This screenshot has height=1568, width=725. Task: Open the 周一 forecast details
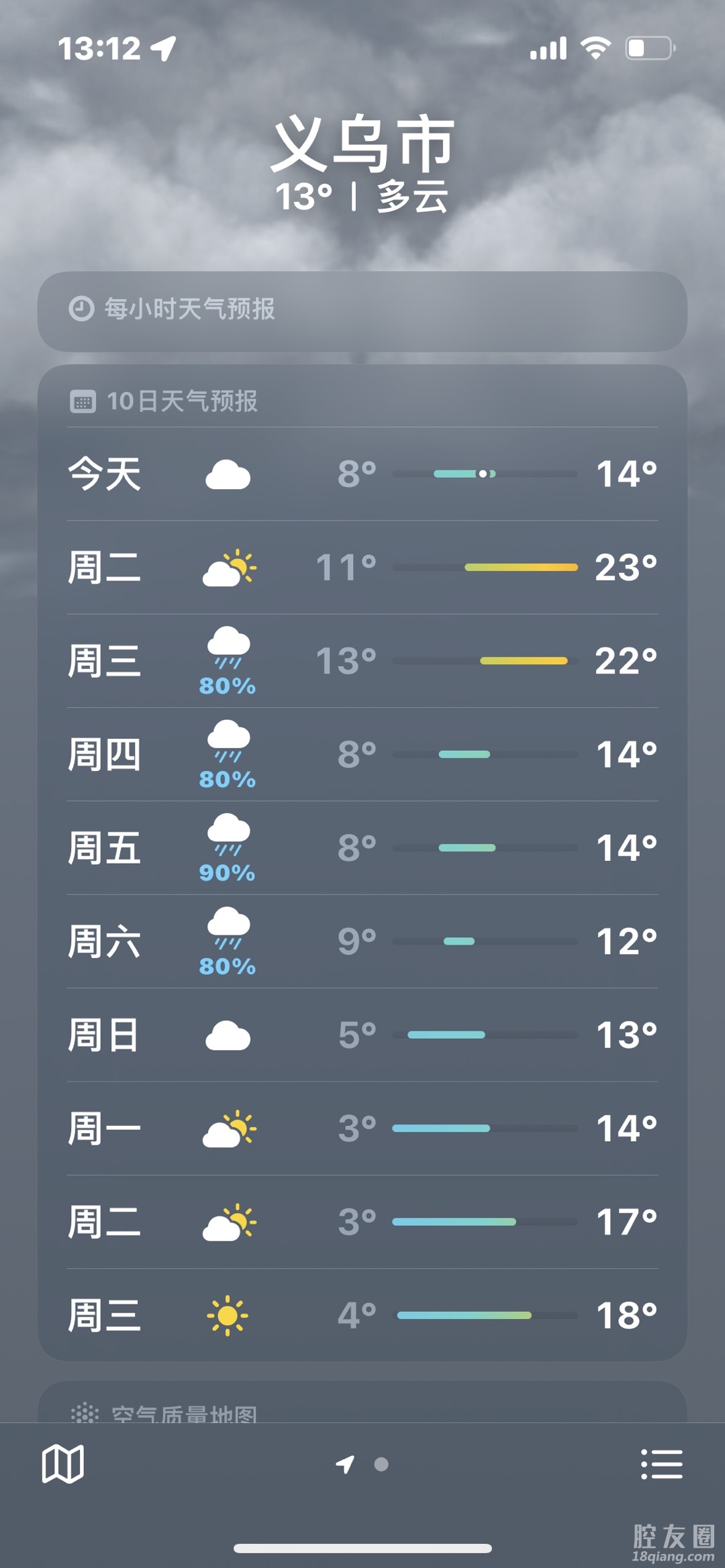click(362, 1128)
